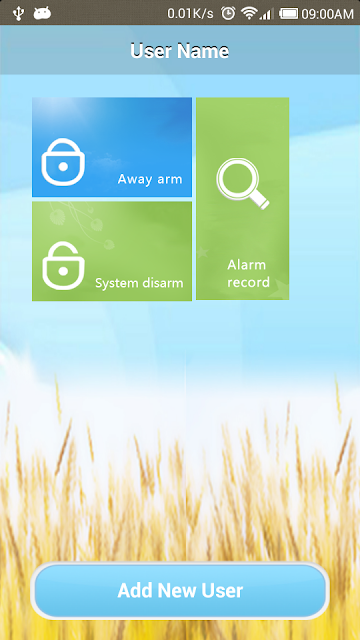Tap the Add New User button
Screen dimensions: 360x640
click(x=180, y=591)
